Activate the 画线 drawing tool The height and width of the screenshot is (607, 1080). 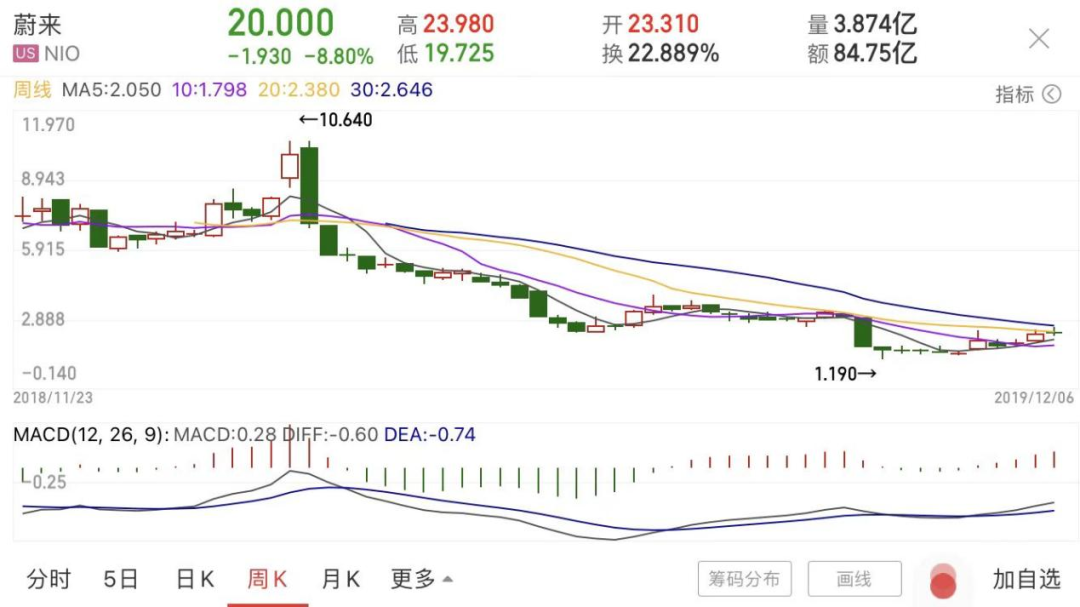pyautogui.click(x=854, y=579)
